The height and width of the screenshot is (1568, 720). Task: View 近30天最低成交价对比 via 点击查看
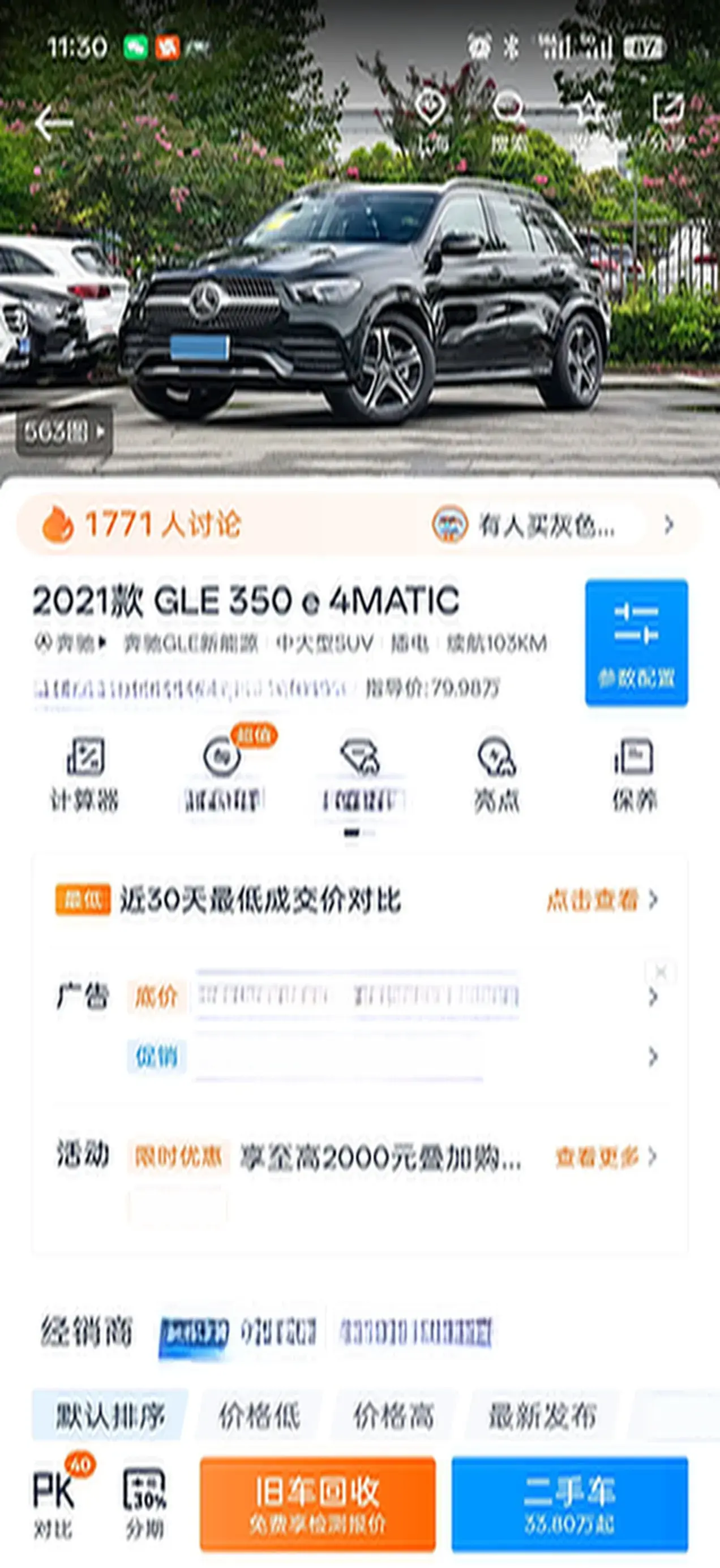click(x=601, y=899)
